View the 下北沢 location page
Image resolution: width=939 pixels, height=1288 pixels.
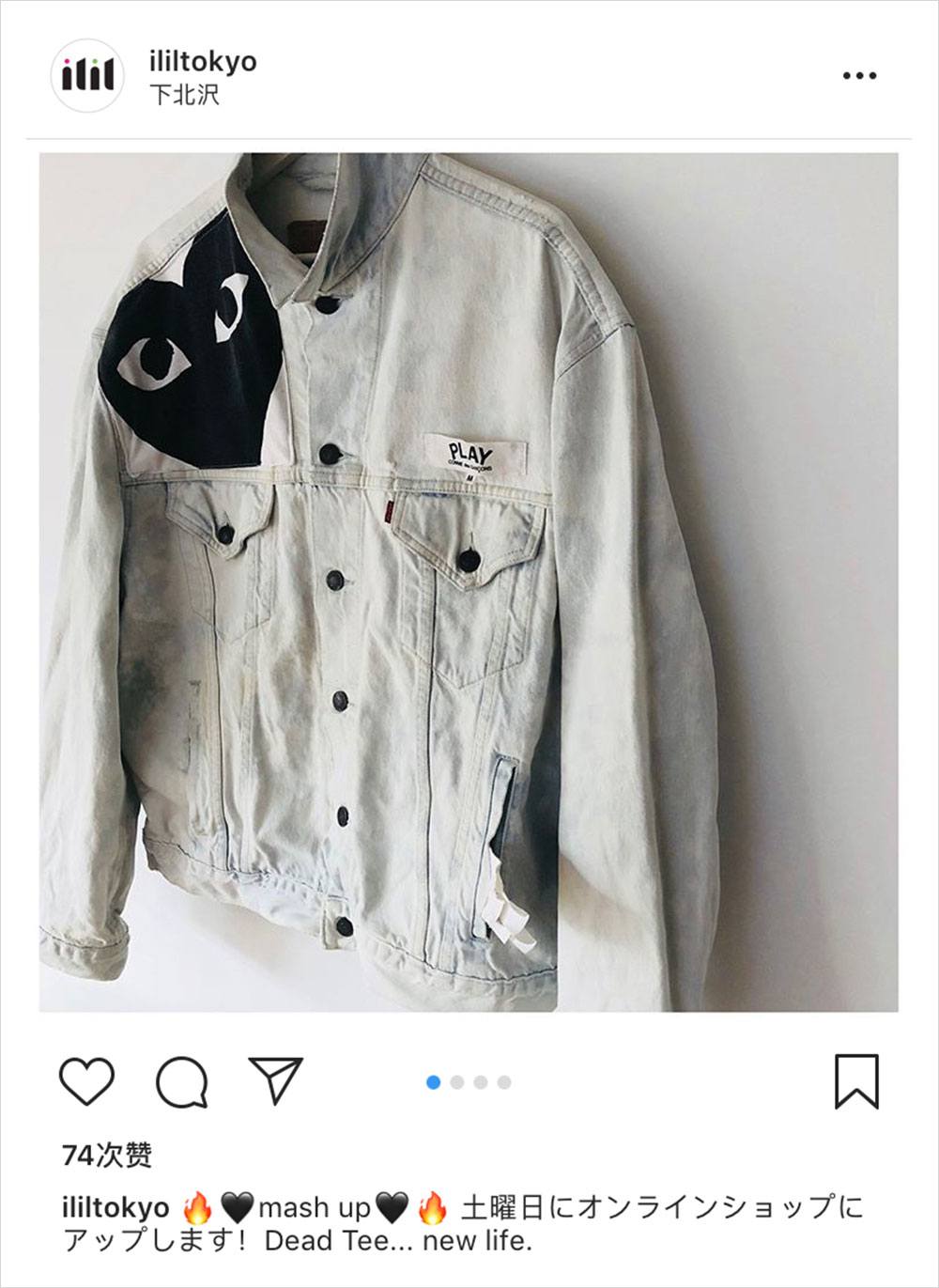(x=184, y=95)
